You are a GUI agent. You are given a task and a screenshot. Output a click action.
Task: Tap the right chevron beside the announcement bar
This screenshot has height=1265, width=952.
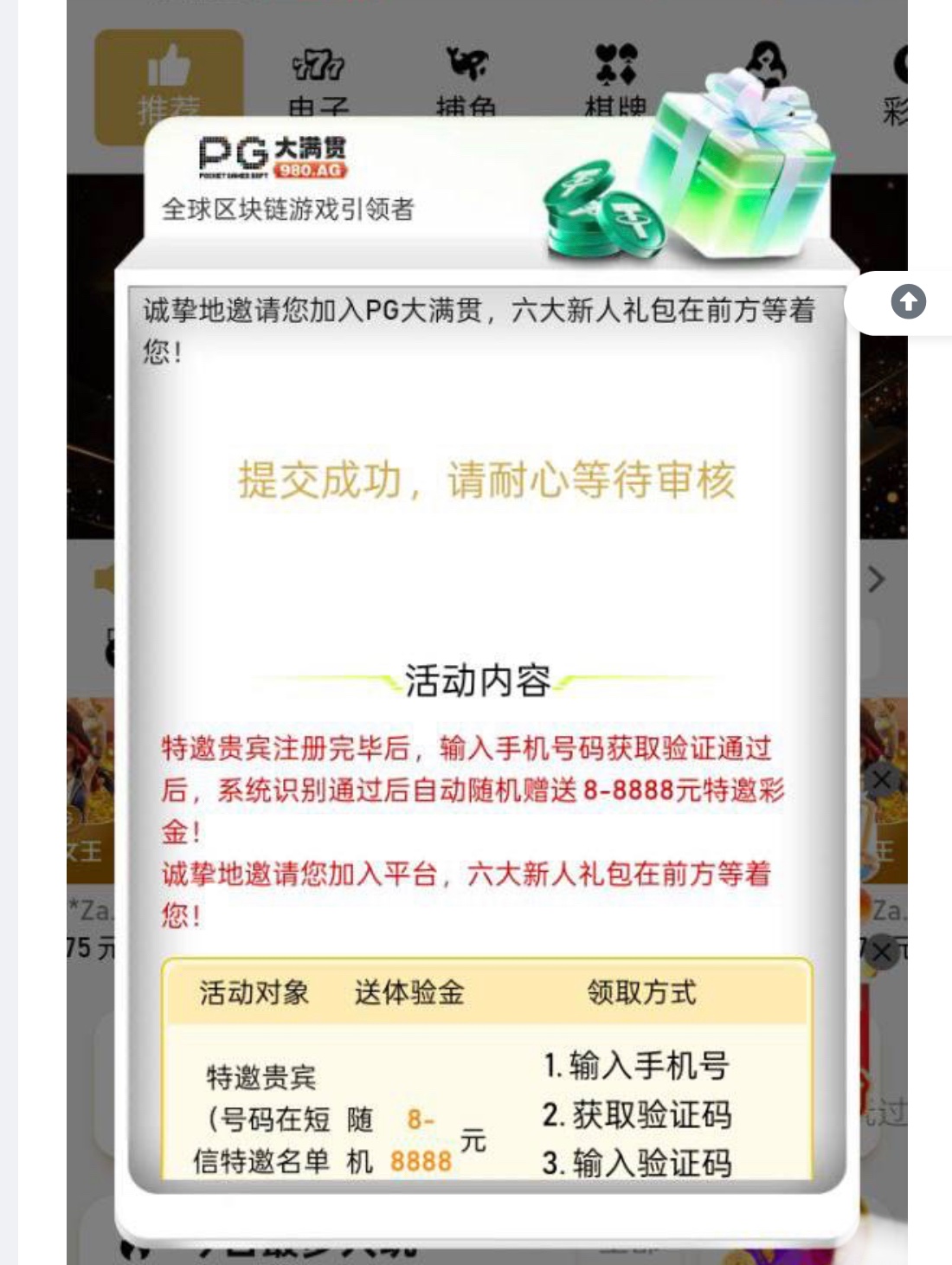point(876,579)
